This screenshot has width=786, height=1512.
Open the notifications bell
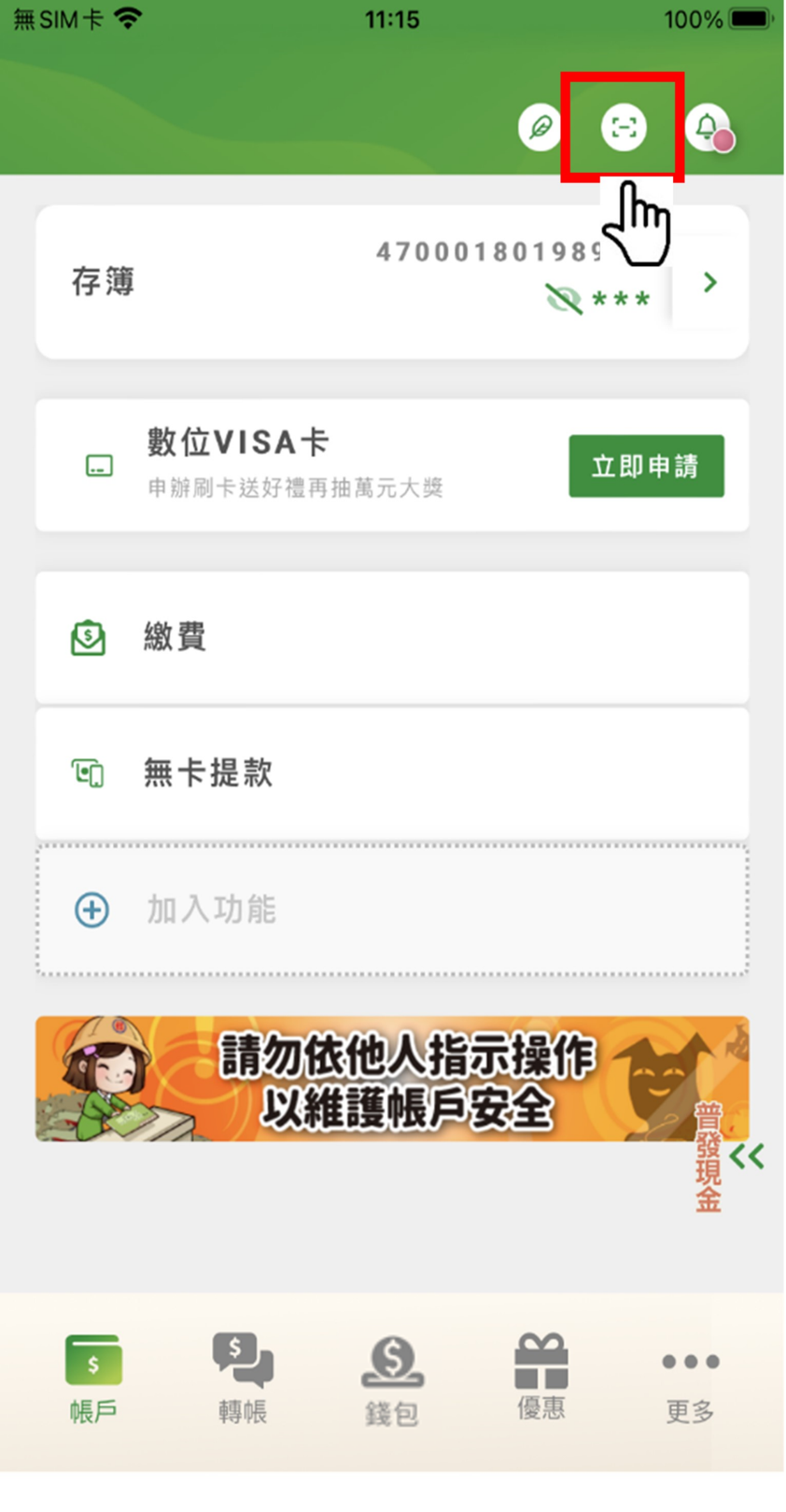(x=709, y=126)
